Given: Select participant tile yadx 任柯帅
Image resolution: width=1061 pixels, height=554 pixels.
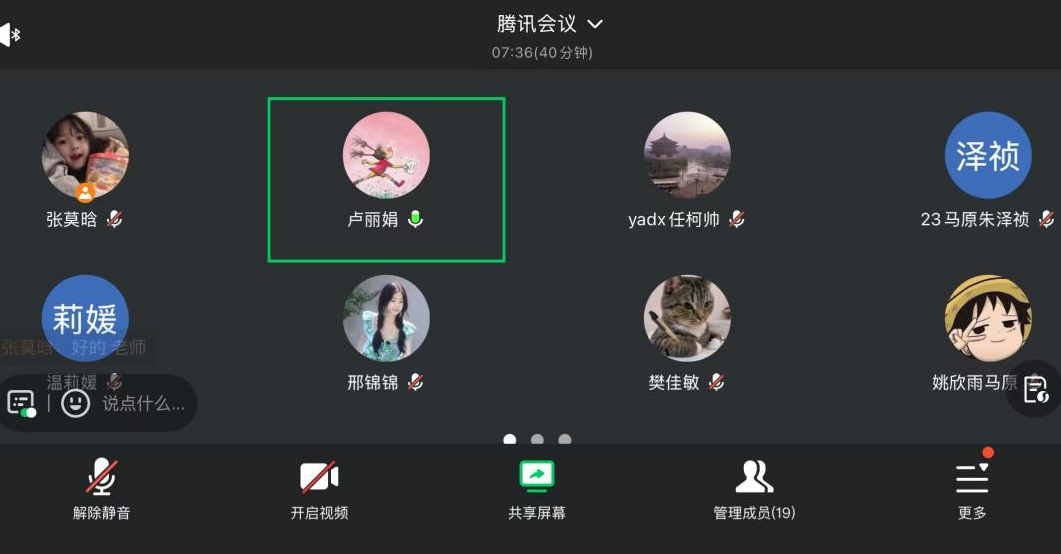Looking at the screenshot, I should 687,170.
